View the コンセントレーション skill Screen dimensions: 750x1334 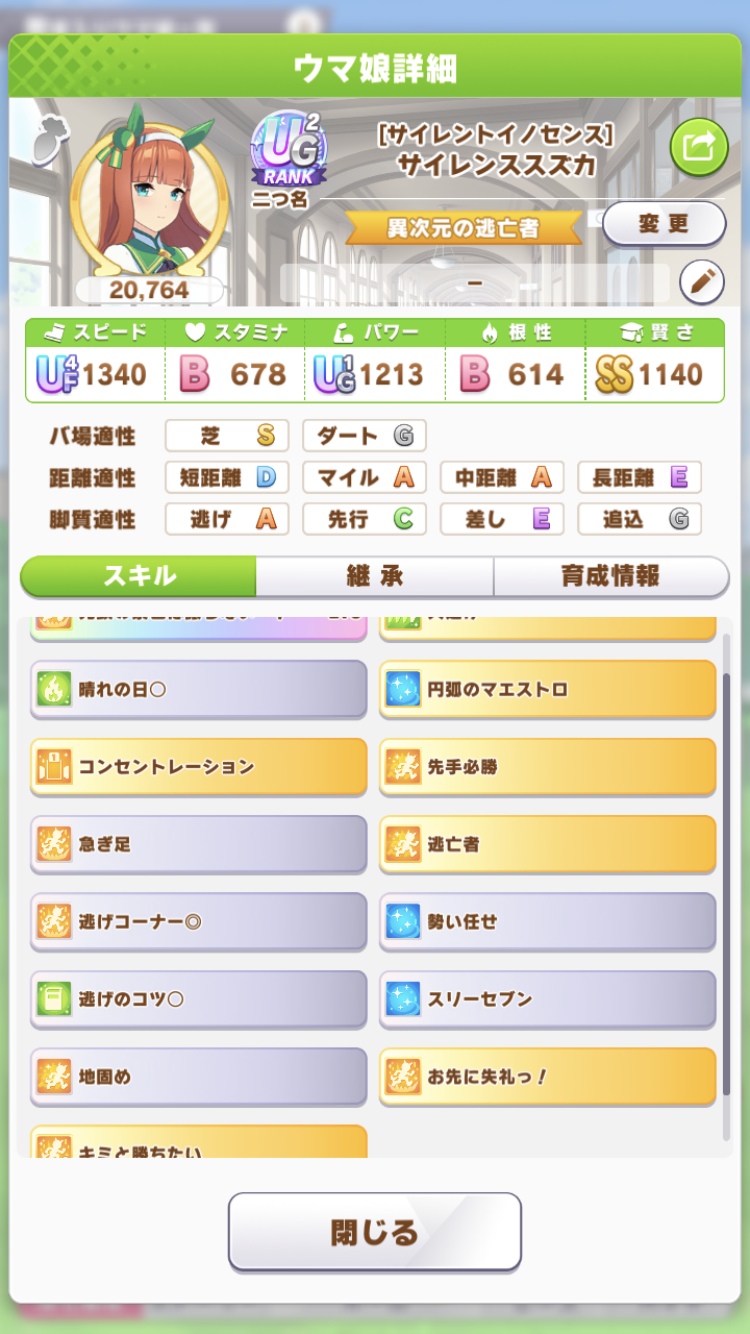pos(198,767)
